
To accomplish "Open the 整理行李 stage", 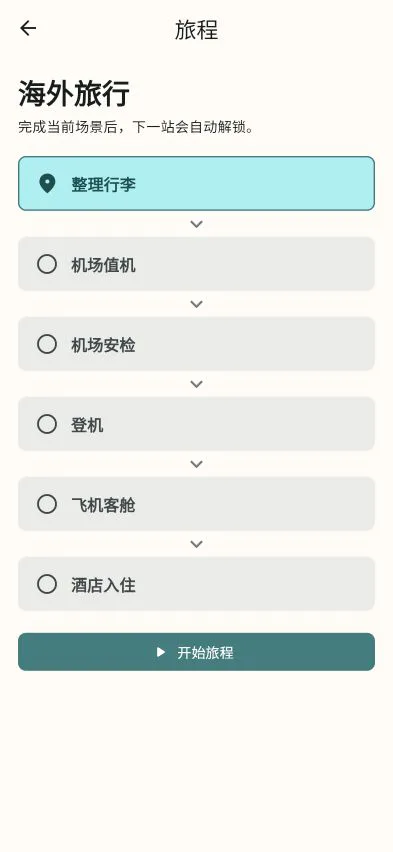I will [196, 184].
